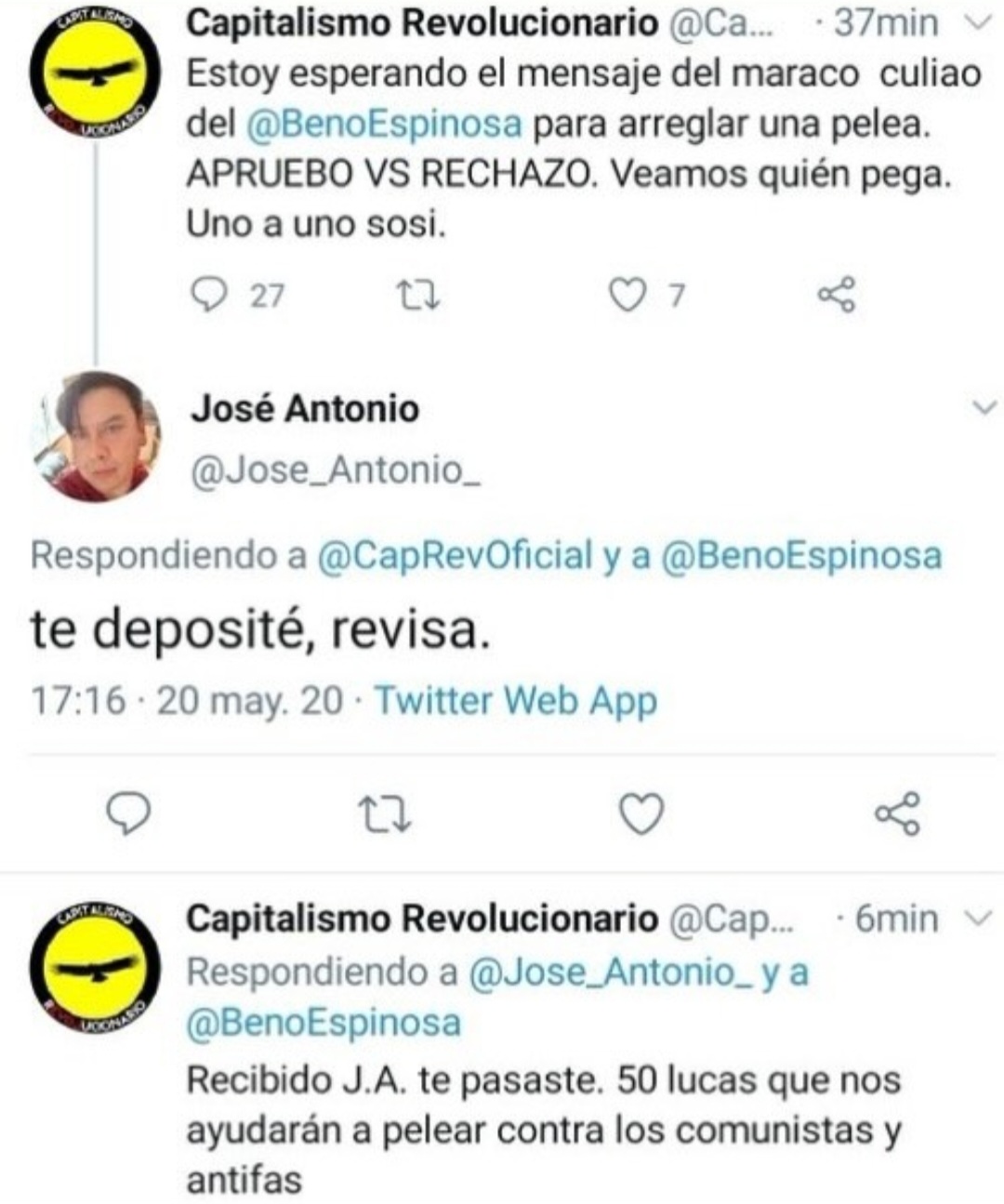Image resolution: width=1004 pixels, height=1204 pixels.
Task: Like José Antonio's tweet
Action: [x=641, y=814]
